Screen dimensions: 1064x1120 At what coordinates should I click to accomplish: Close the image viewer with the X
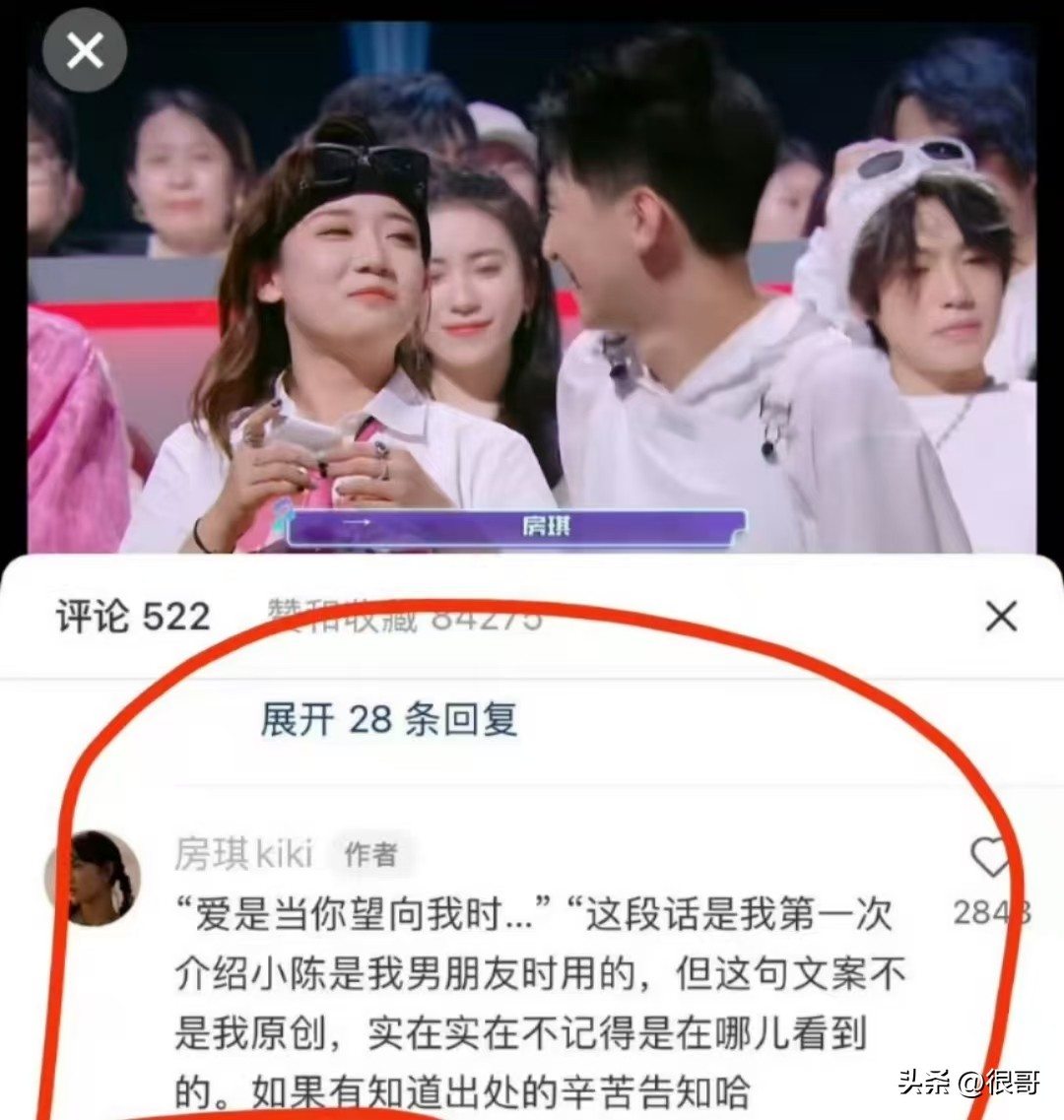(85, 50)
